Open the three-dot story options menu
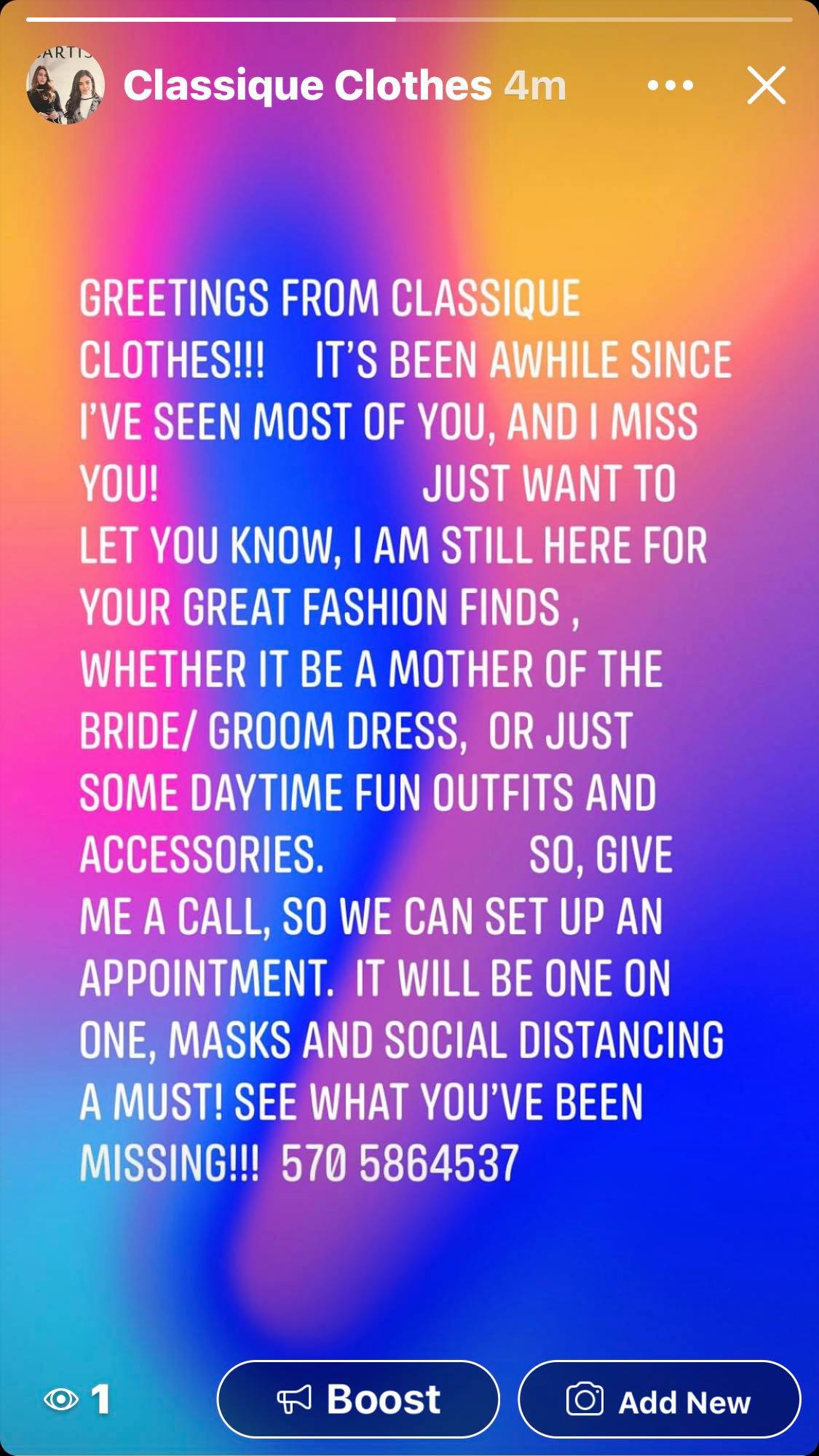This screenshot has width=819, height=1456. (670, 86)
